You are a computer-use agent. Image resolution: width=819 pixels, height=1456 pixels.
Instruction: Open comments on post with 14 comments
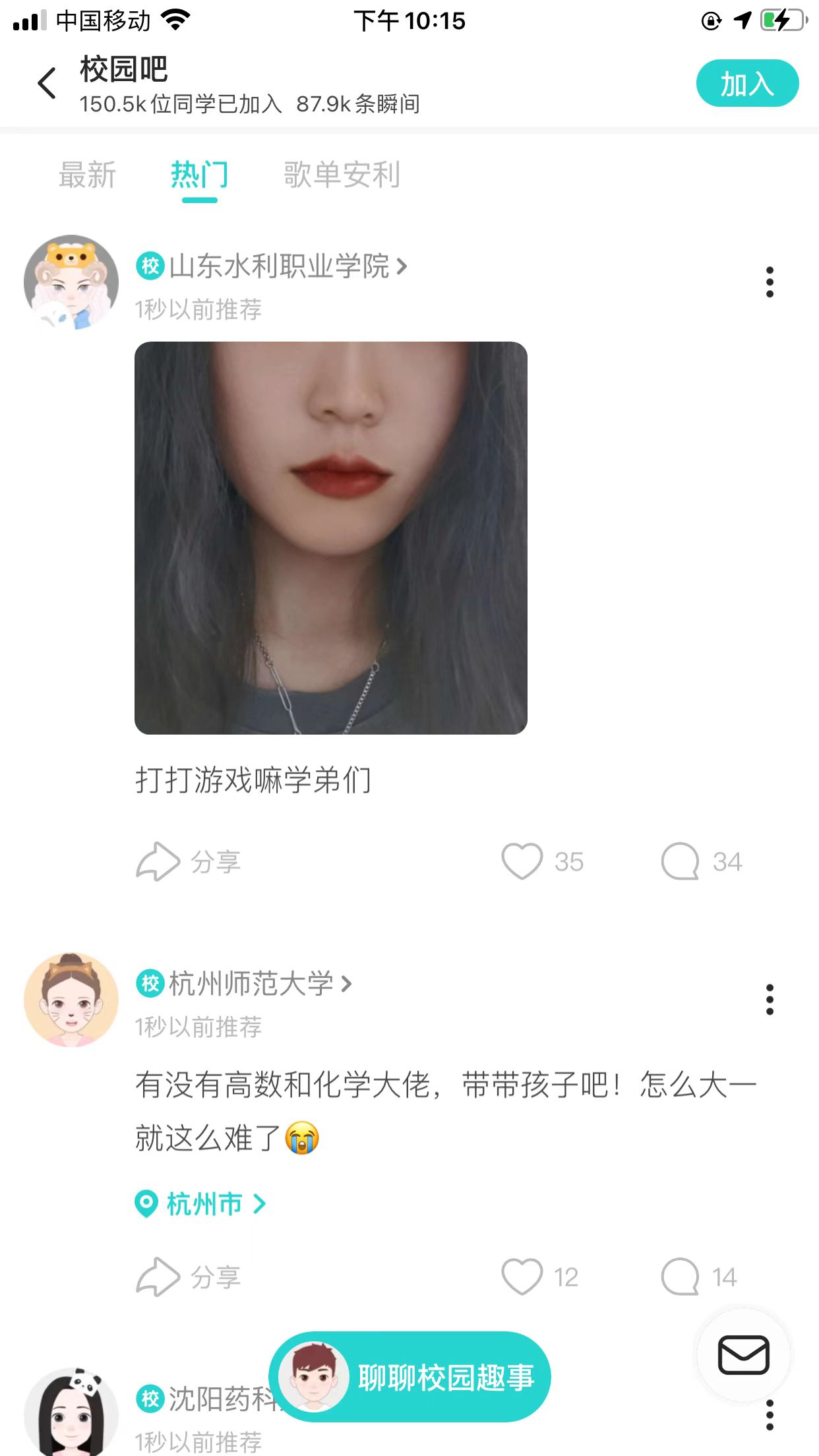tap(681, 1277)
